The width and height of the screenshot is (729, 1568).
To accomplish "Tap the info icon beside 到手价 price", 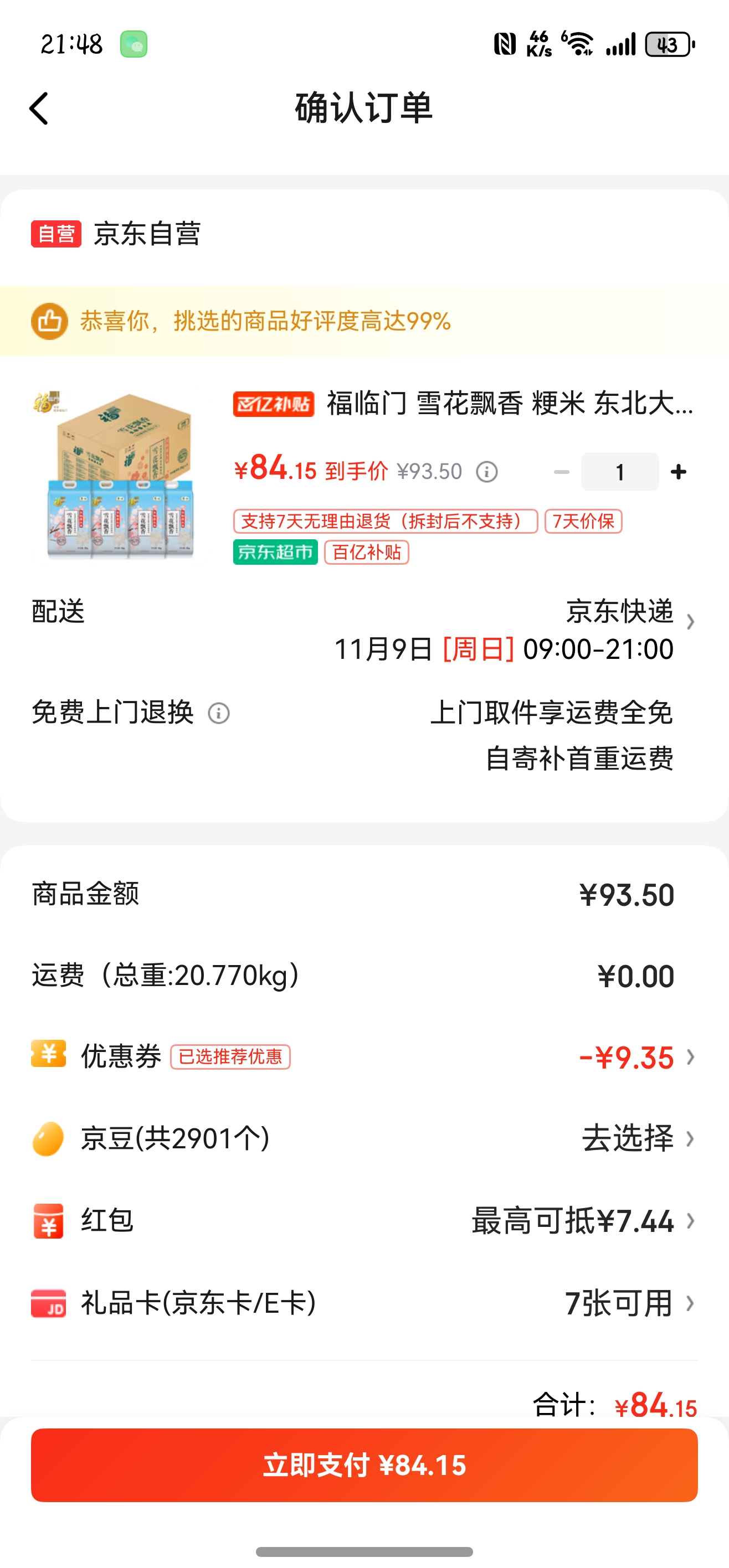I will 485,471.
